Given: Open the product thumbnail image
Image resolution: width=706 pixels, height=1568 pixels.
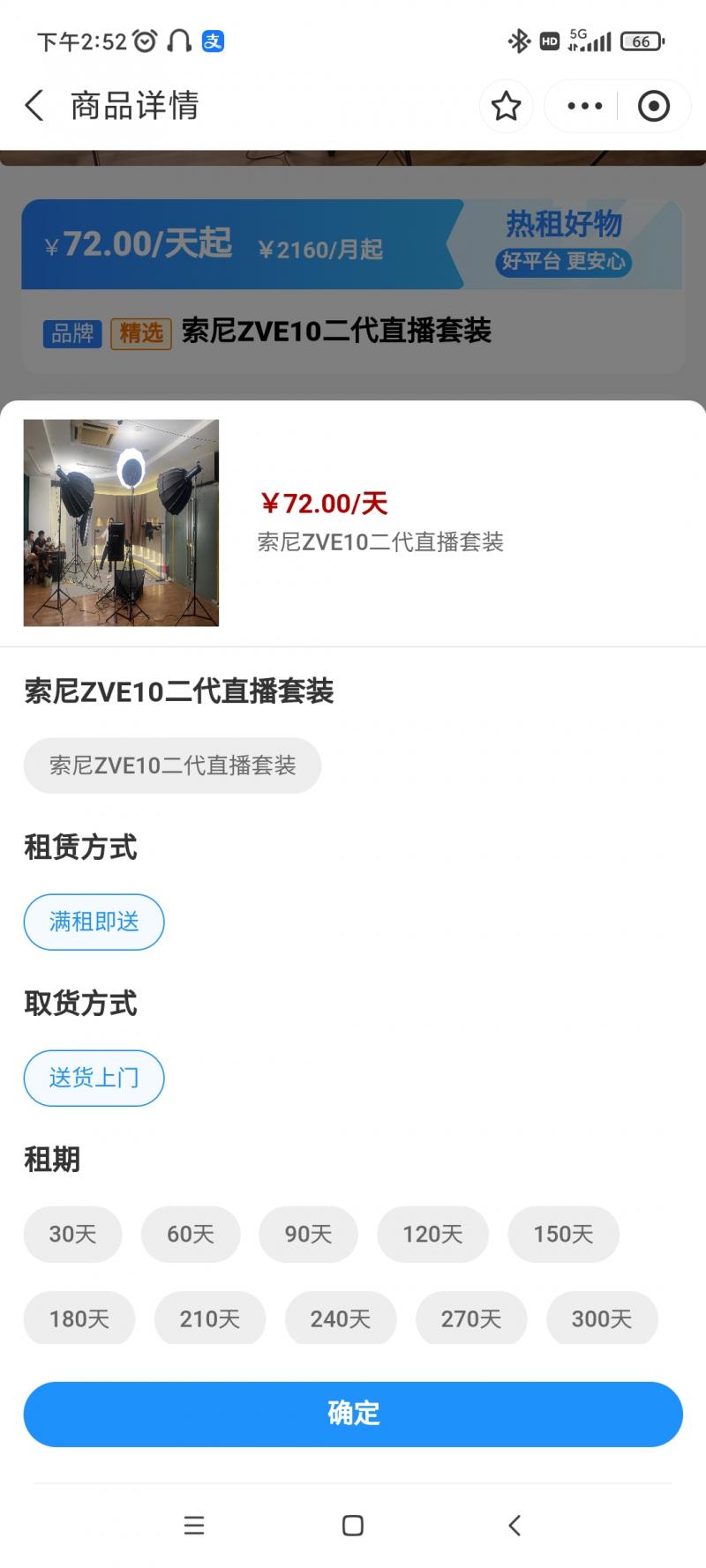Looking at the screenshot, I should tap(121, 523).
